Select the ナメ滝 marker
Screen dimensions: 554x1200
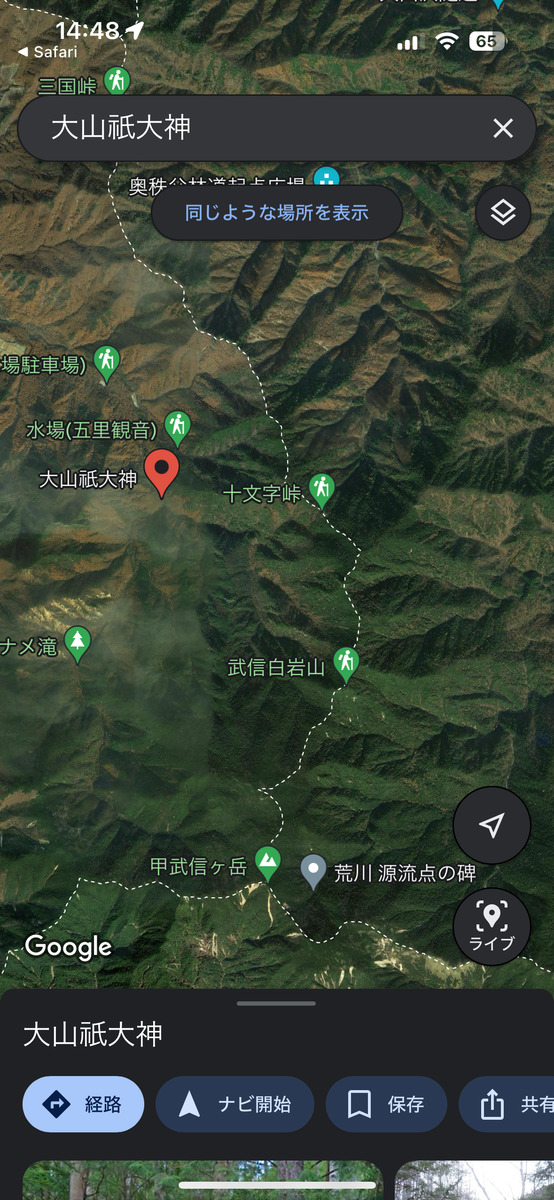point(77,644)
